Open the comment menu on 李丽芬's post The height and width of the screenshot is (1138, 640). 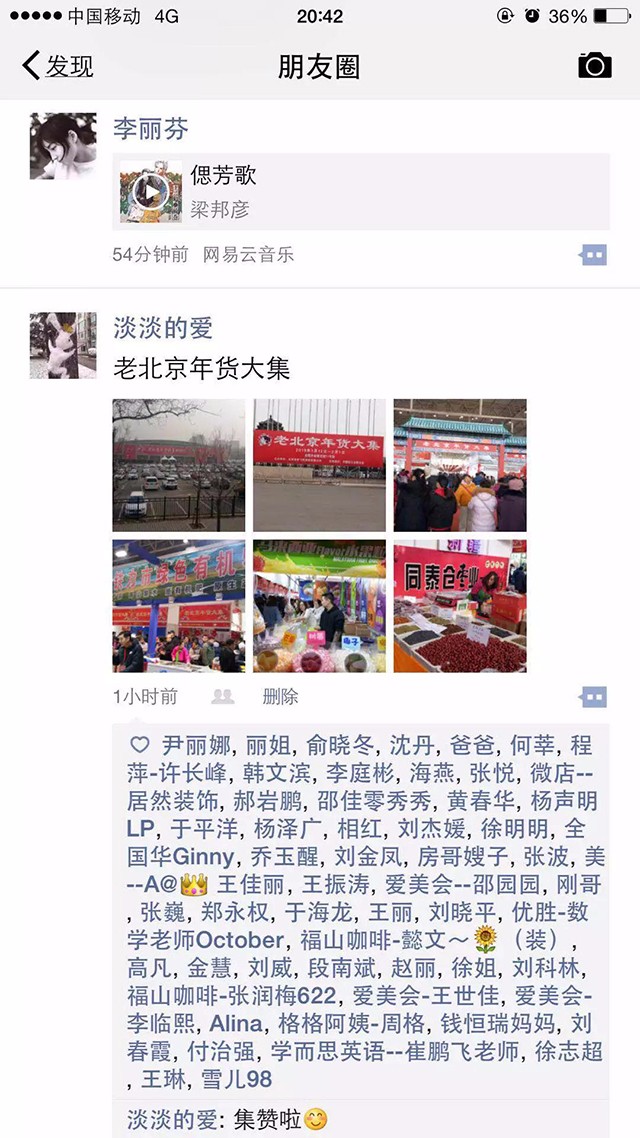593,255
